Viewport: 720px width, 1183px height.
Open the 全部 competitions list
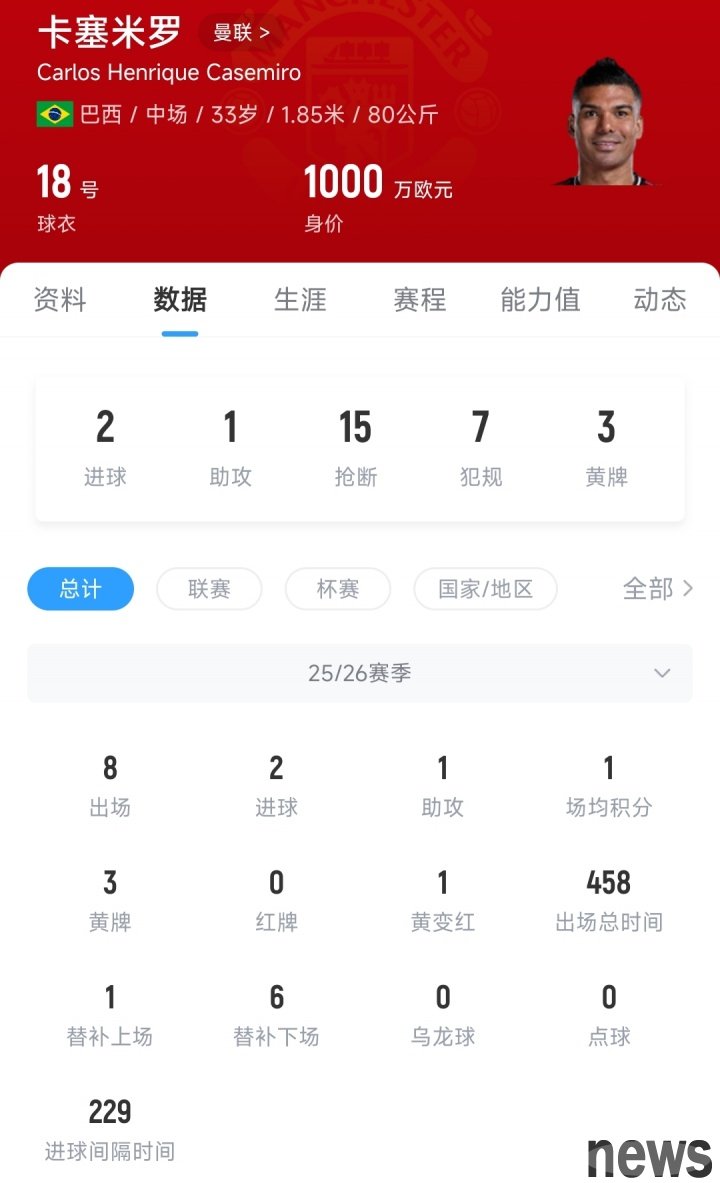(657, 589)
